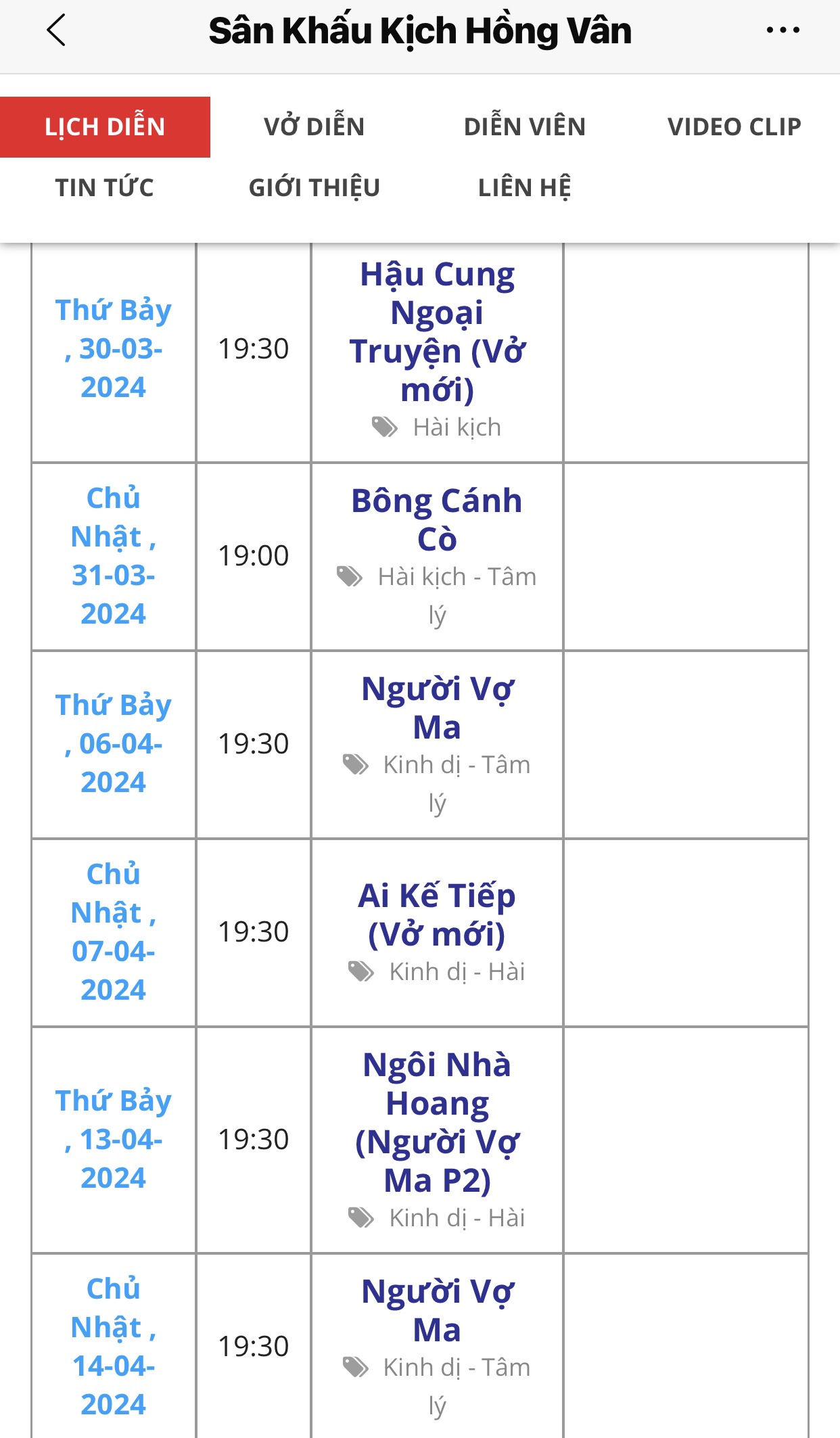
Task: Switch to the VIDEO CLIP tab
Action: (734, 127)
